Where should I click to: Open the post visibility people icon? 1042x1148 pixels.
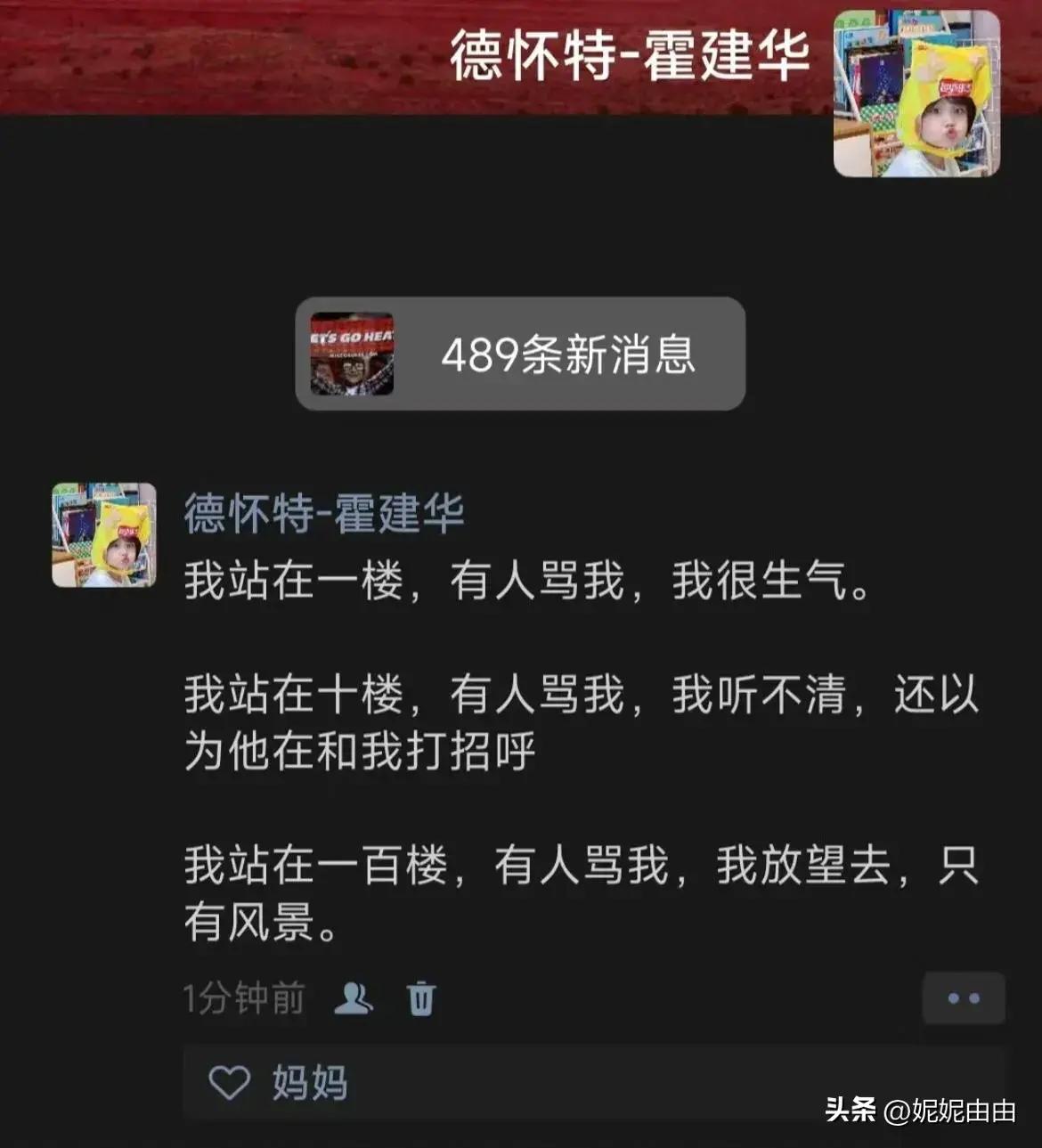(x=354, y=998)
